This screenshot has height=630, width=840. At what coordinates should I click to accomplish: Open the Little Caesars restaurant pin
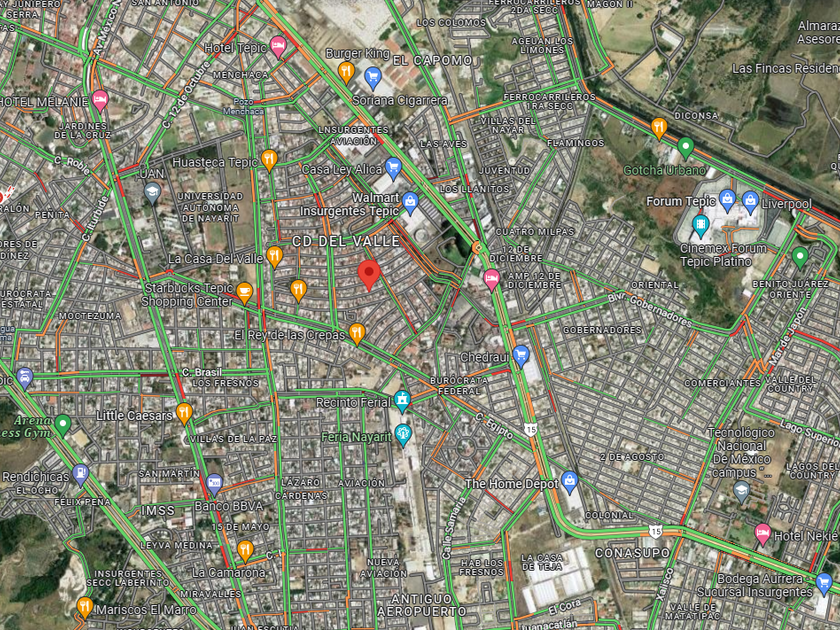pos(184,414)
